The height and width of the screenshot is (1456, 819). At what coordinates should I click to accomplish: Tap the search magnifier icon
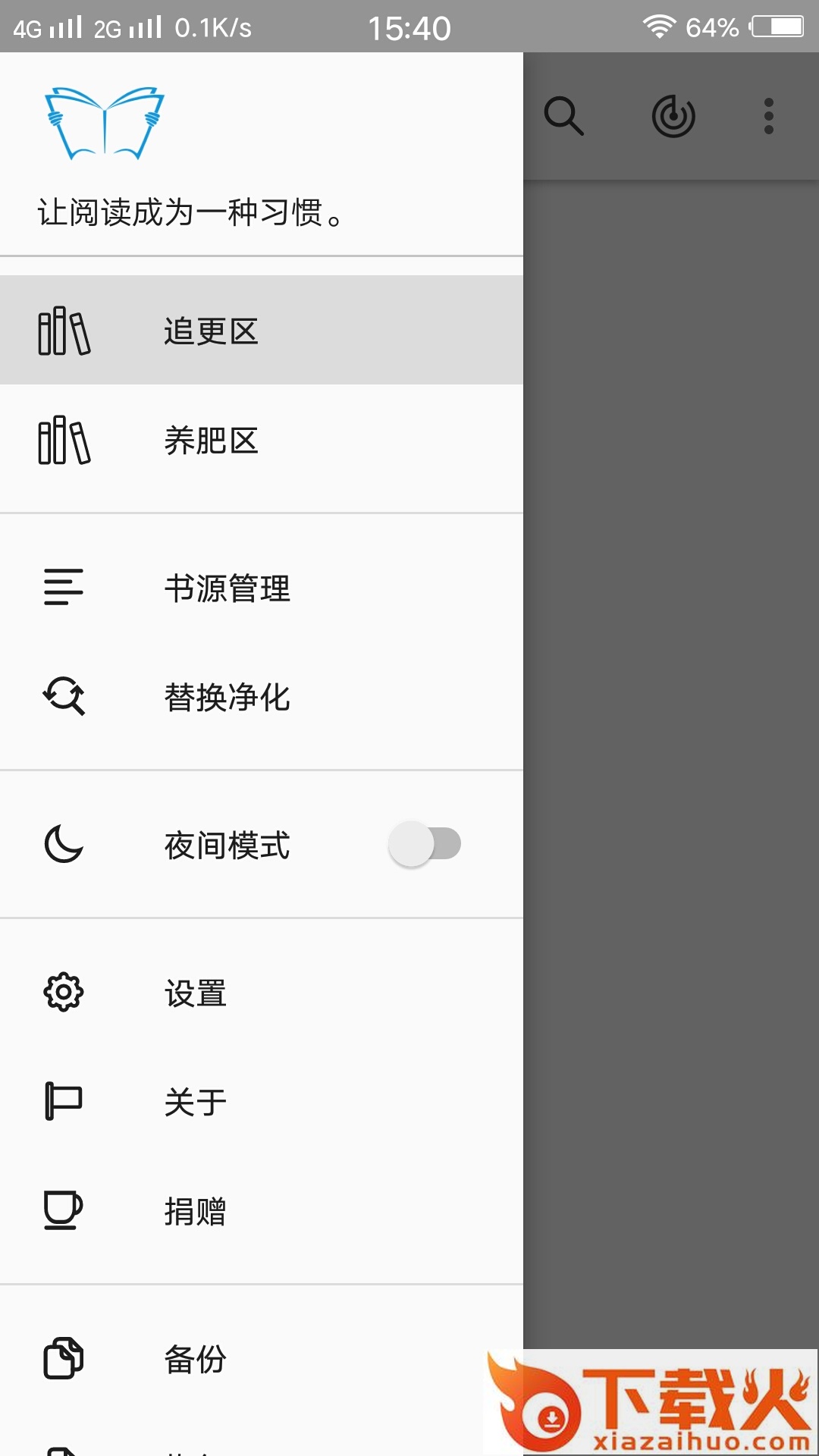pyautogui.click(x=563, y=116)
